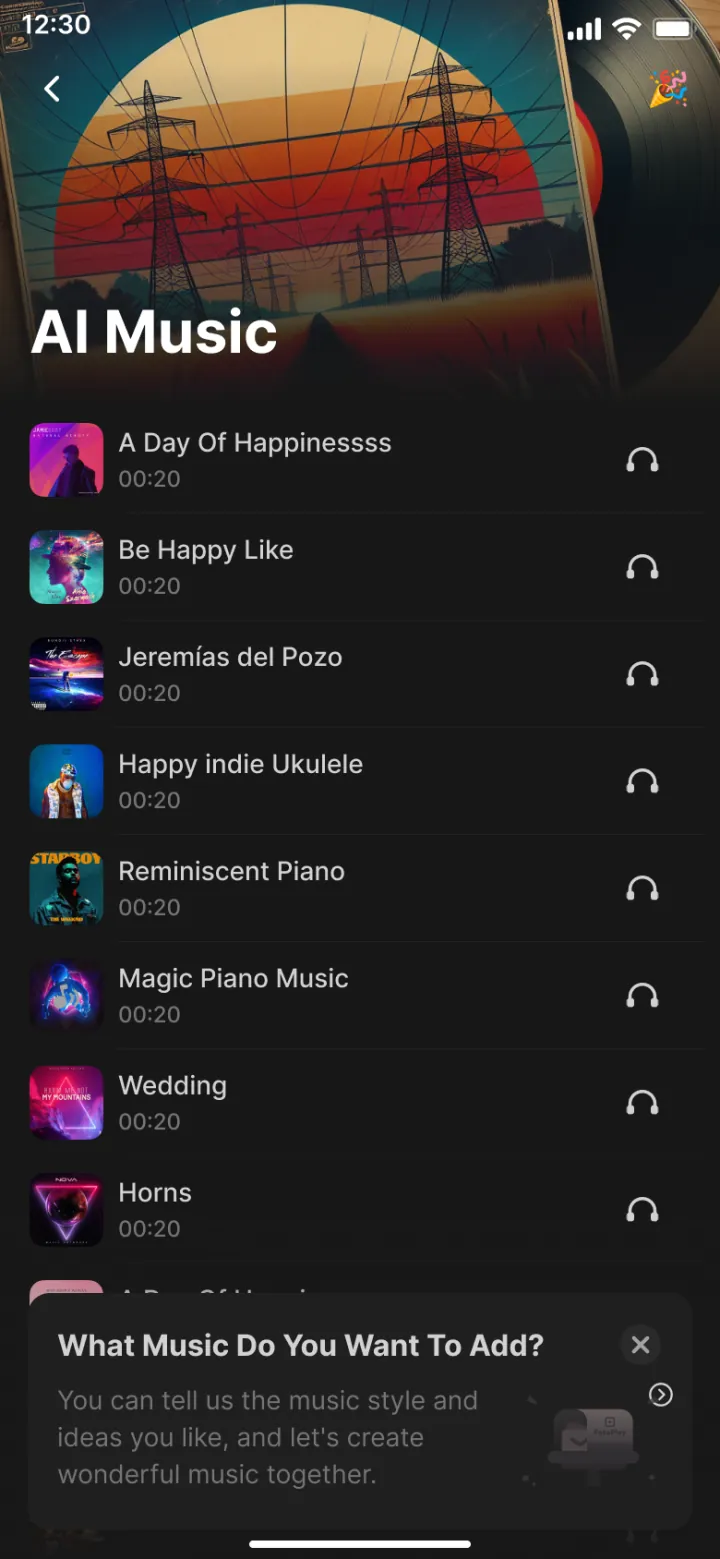Go back using the top-left arrow
Image resolution: width=720 pixels, height=1559 pixels.
[52, 89]
